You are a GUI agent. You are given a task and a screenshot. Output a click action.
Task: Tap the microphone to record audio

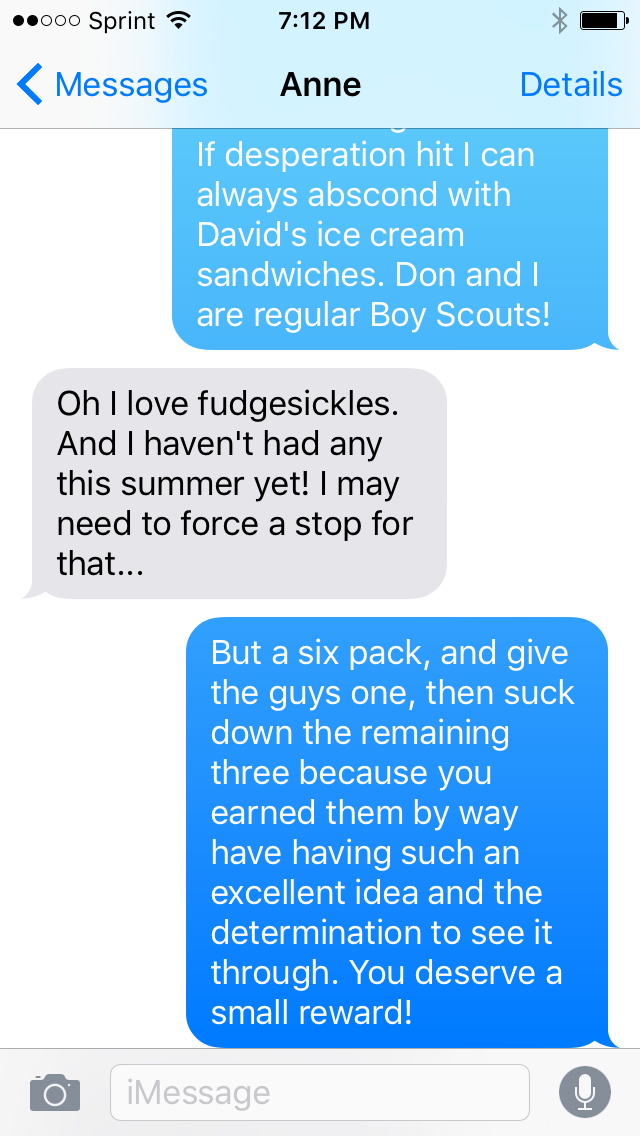coord(585,1092)
